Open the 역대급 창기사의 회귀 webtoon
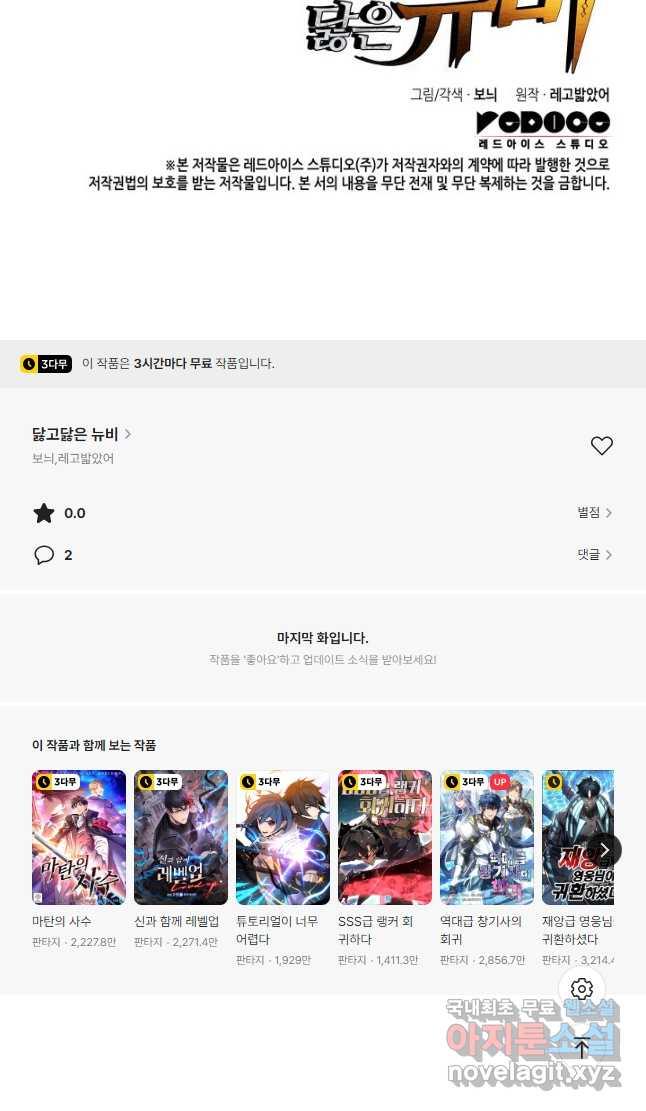Viewport: 646px width, 1111px height. 487,837
